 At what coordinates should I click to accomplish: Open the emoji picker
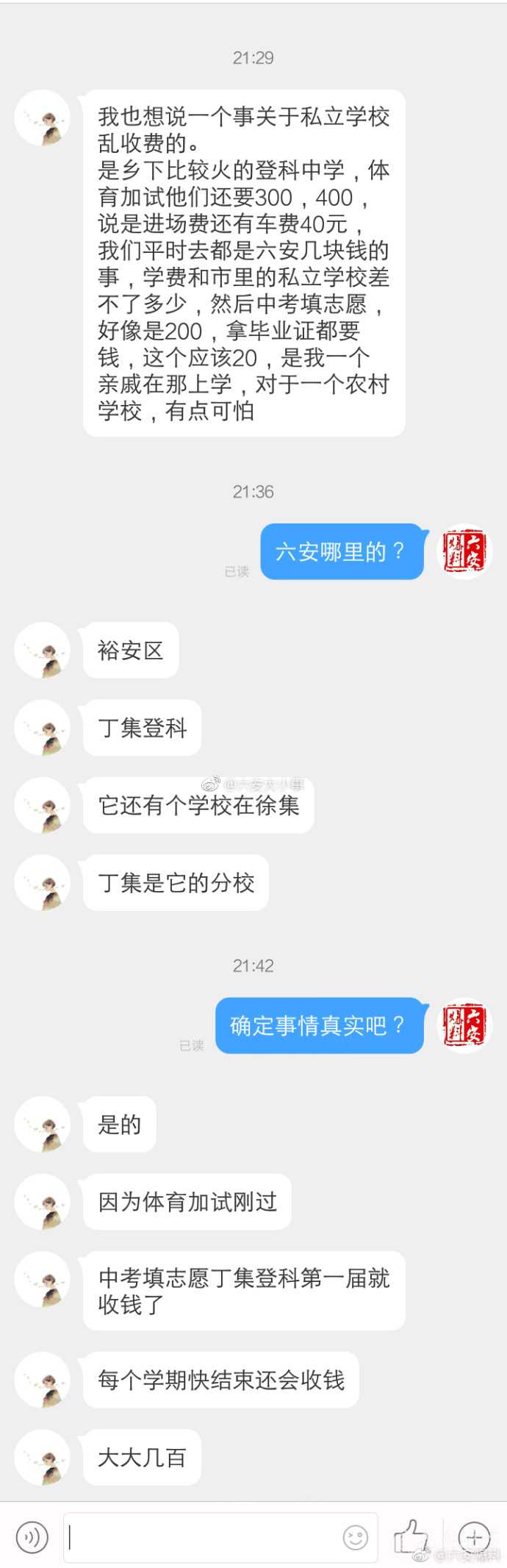pyautogui.click(x=356, y=1536)
